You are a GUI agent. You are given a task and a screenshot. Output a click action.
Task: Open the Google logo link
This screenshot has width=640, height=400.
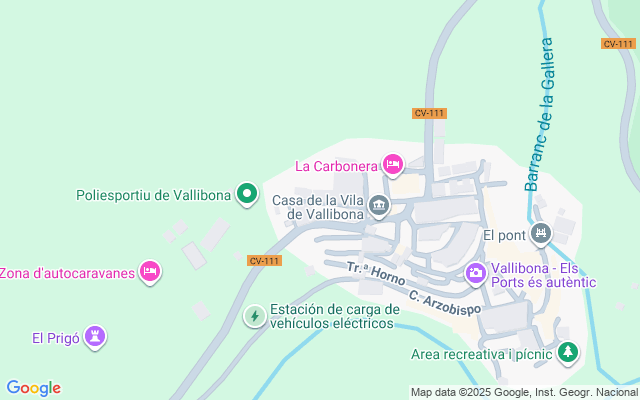(x=34, y=388)
